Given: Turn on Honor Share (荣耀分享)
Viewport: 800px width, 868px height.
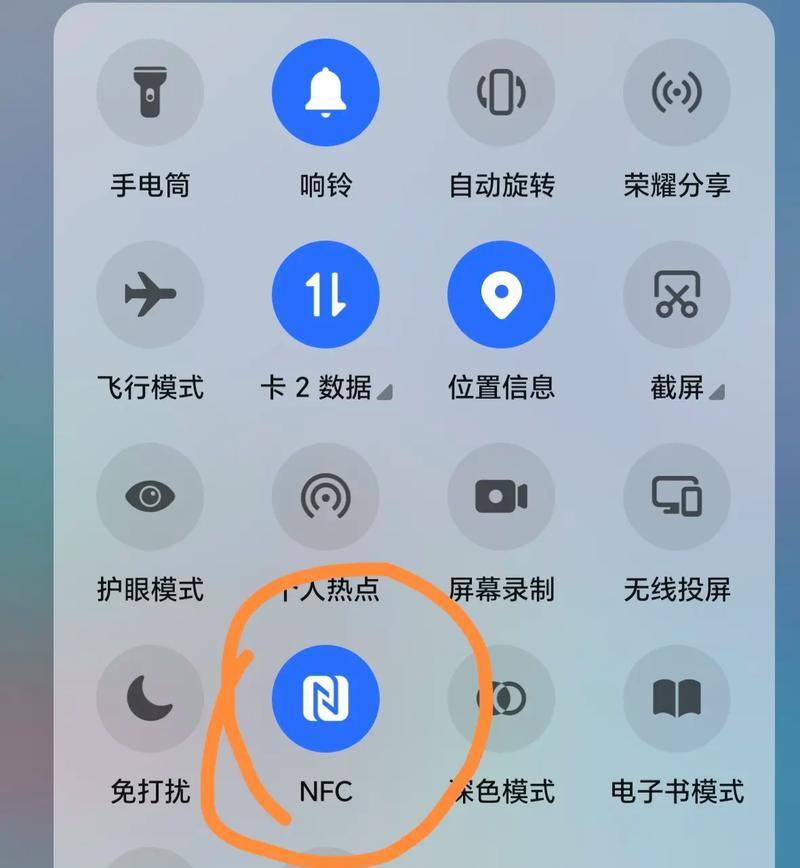Looking at the screenshot, I should click(677, 93).
